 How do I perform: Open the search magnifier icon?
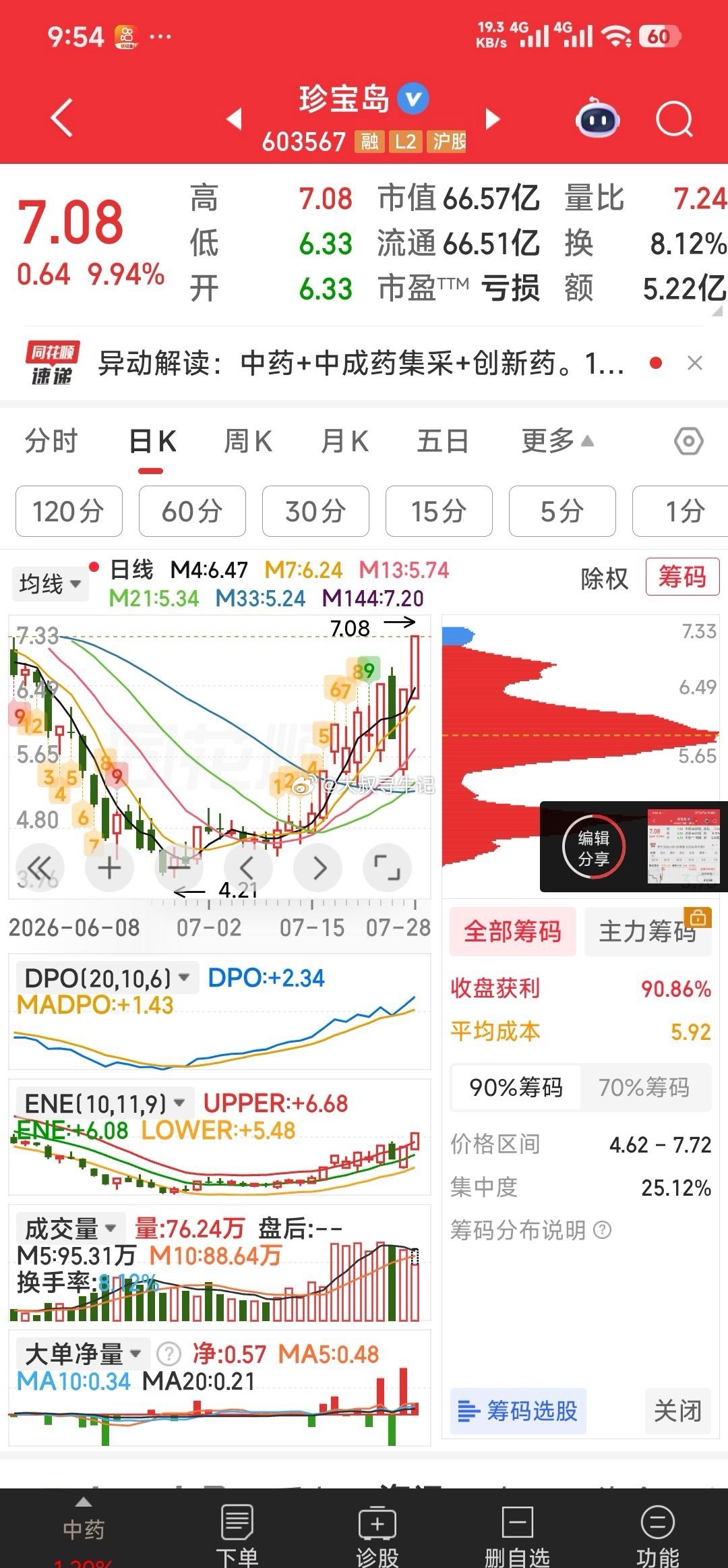tap(674, 120)
